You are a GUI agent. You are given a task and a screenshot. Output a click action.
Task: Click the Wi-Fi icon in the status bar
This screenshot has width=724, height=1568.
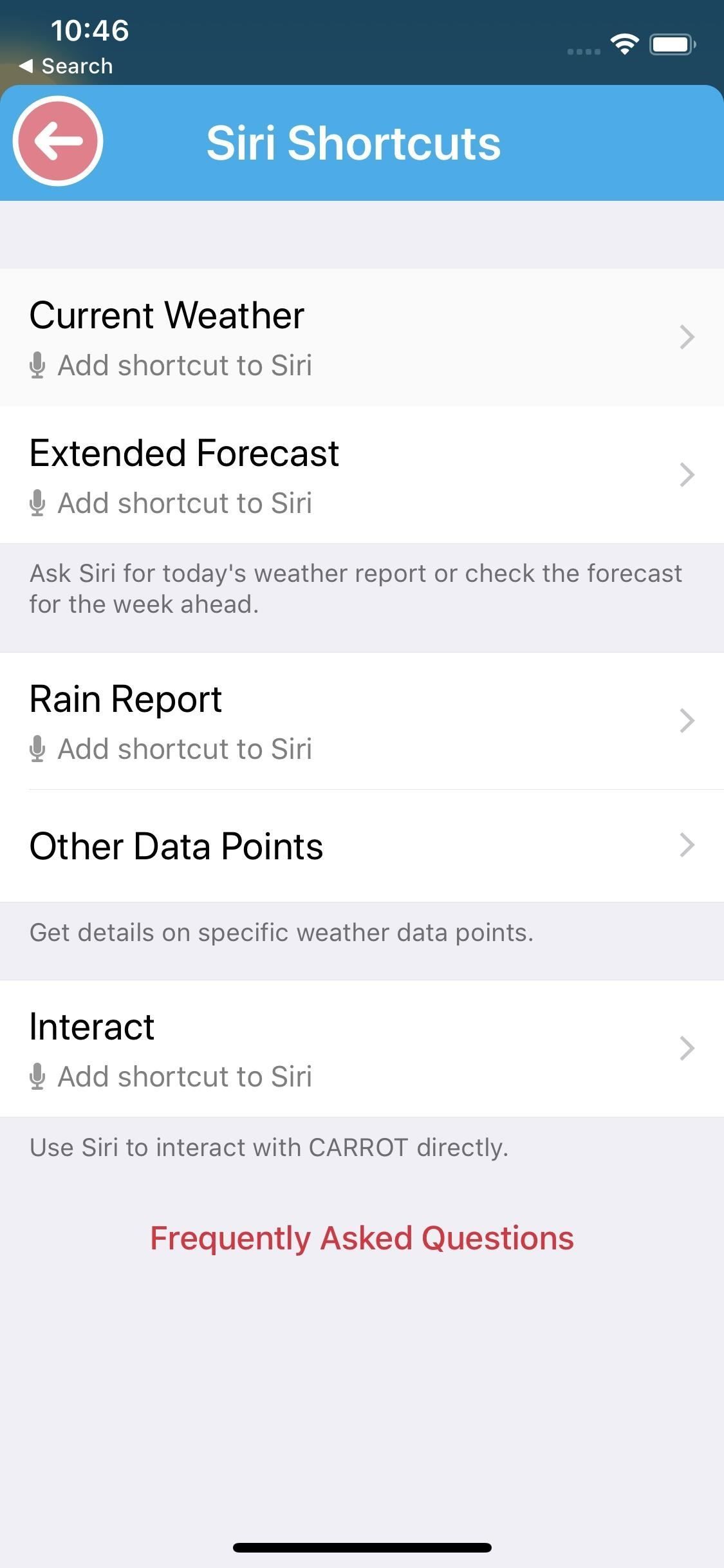tap(622, 43)
